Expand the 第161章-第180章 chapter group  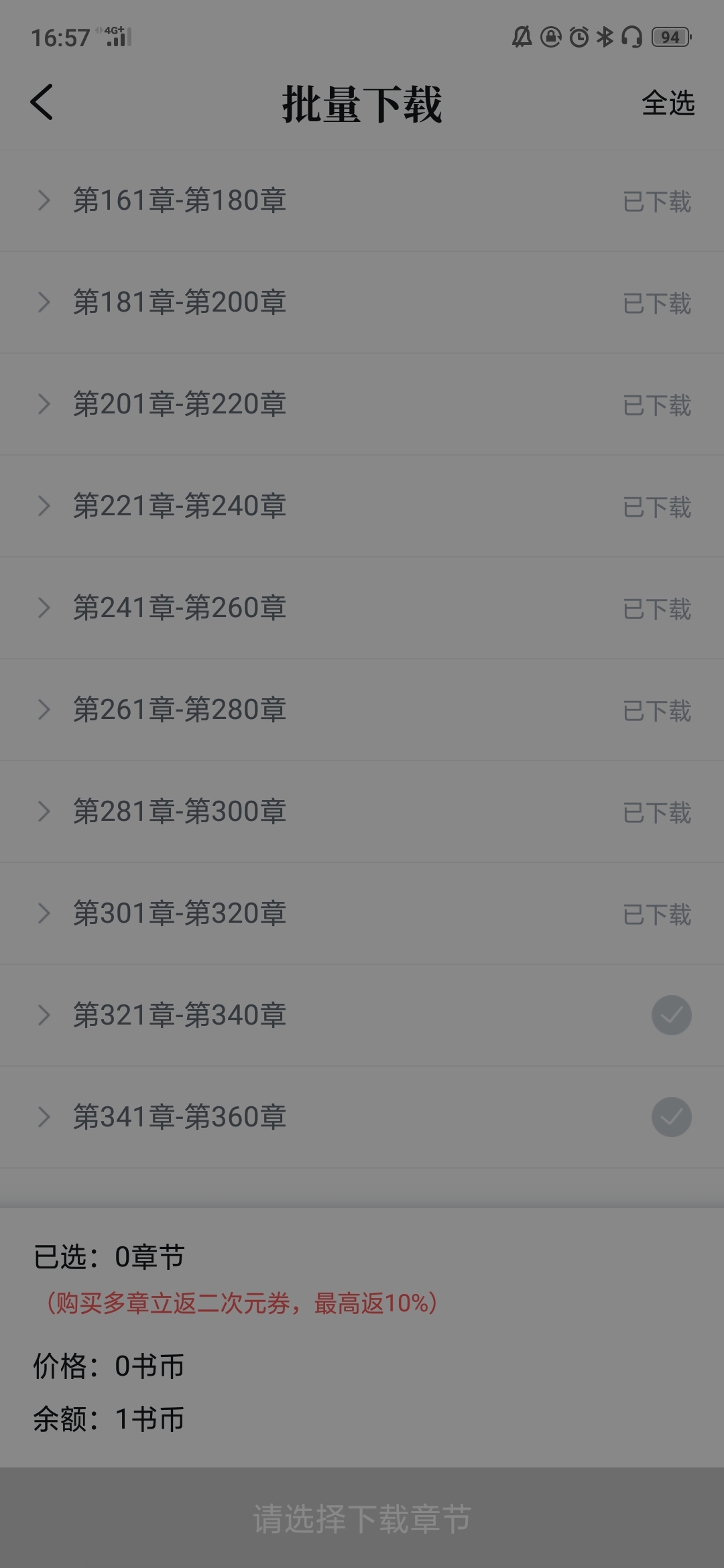coord(44,200)
